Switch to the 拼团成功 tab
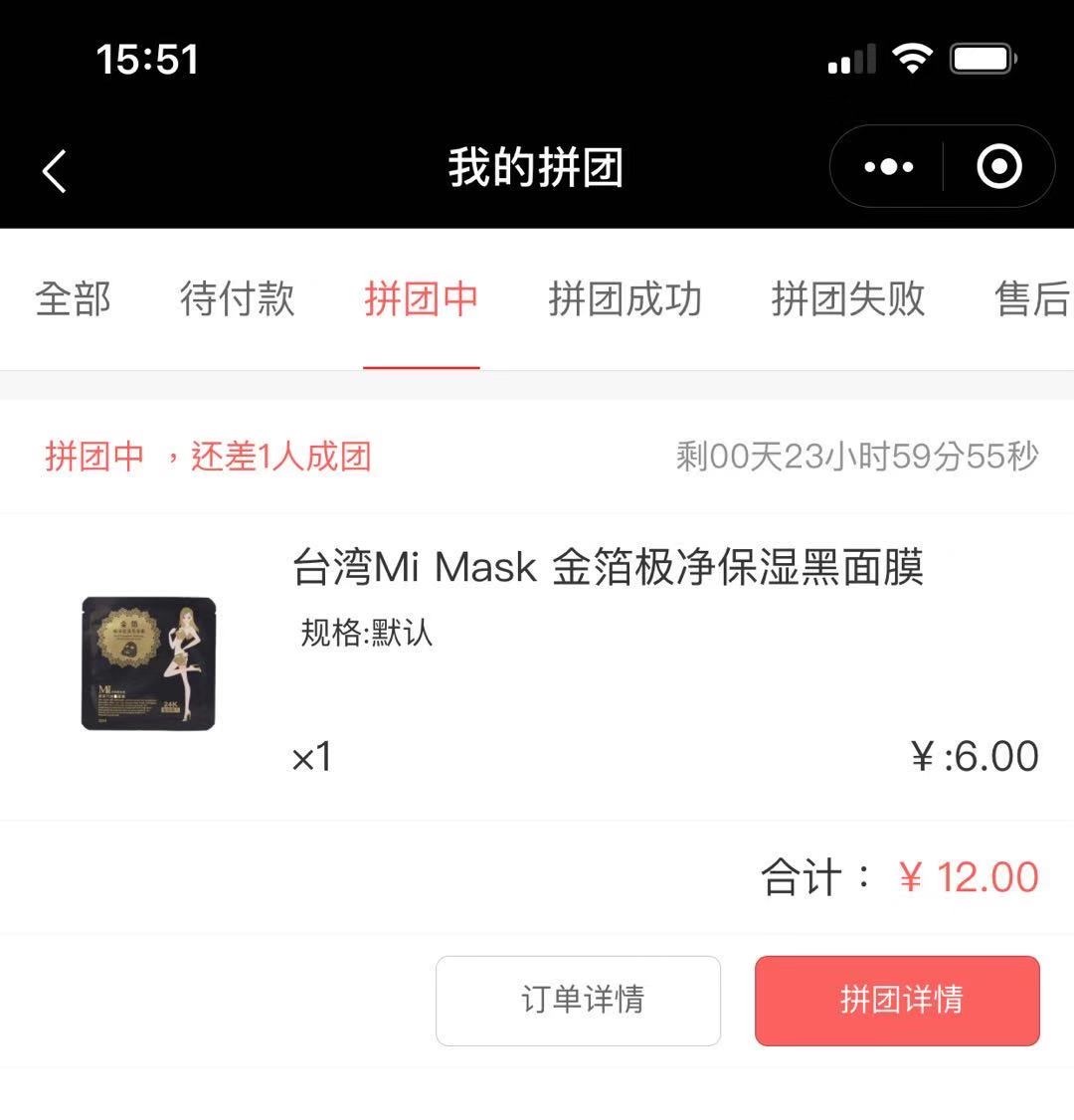Screen dimensions: 1074x1120 pos(626,299)
